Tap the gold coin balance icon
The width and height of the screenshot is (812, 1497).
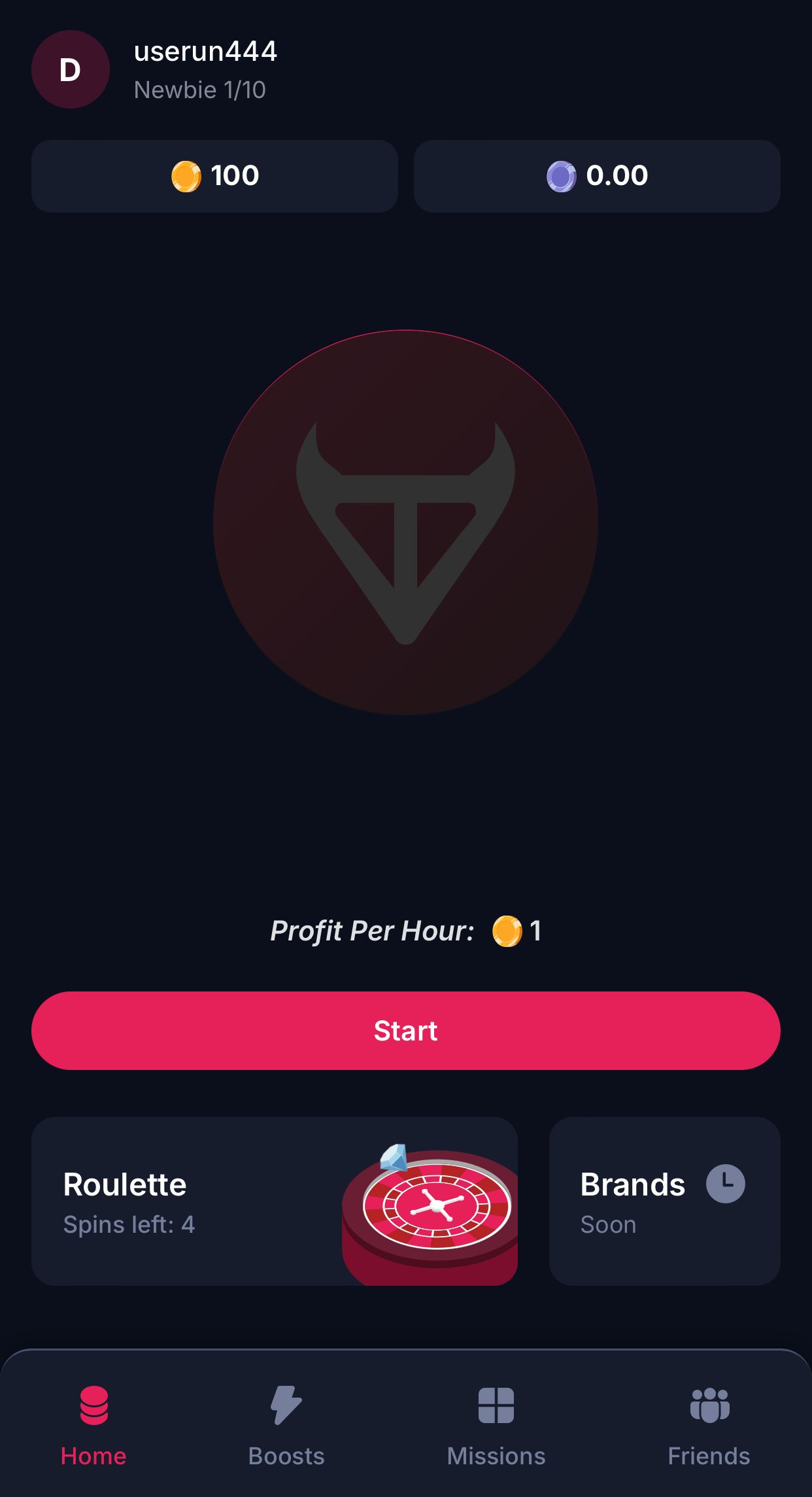click(186, 175)
